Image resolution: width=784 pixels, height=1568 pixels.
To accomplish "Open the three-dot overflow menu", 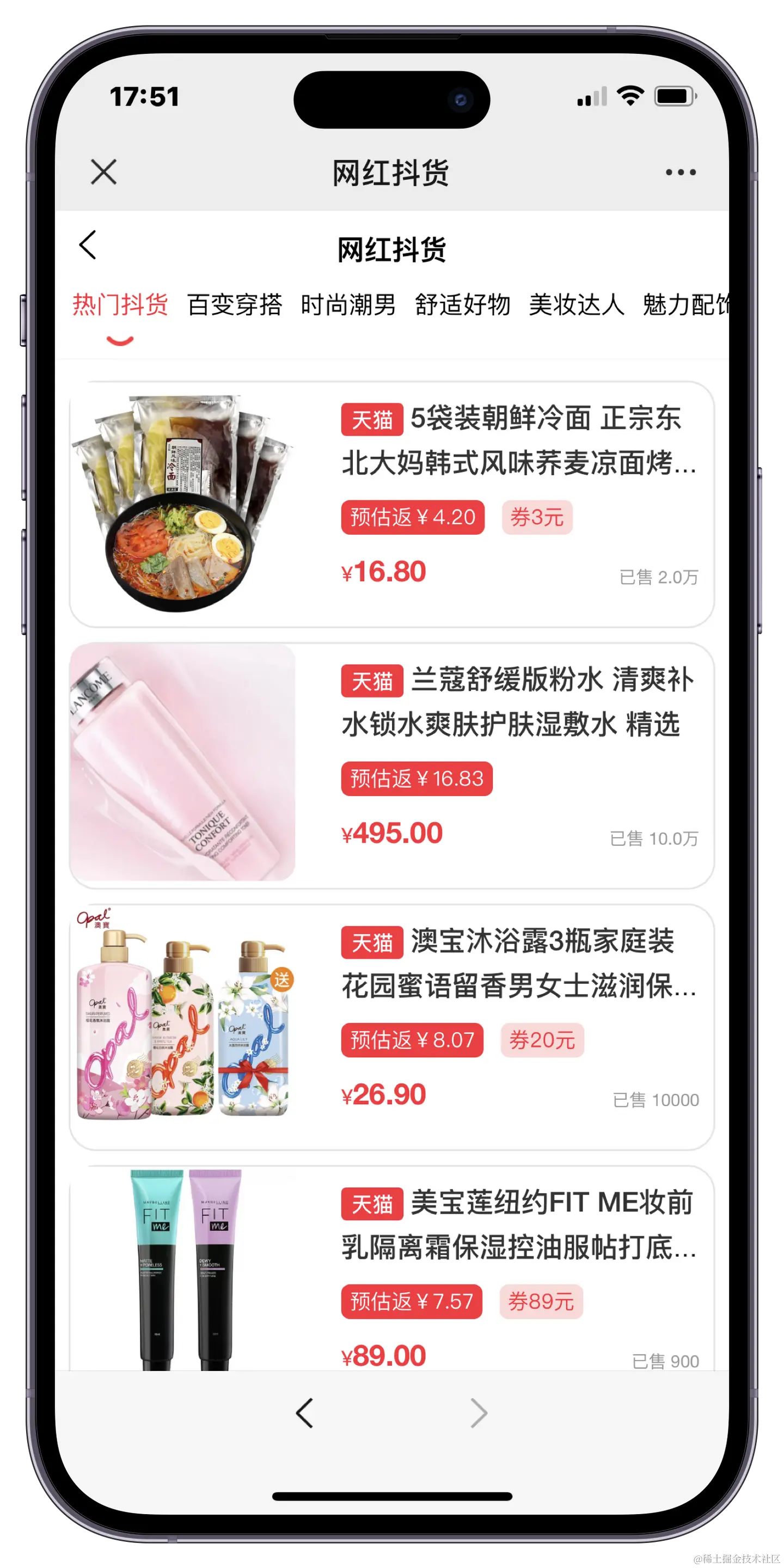I will click(681, 172).
